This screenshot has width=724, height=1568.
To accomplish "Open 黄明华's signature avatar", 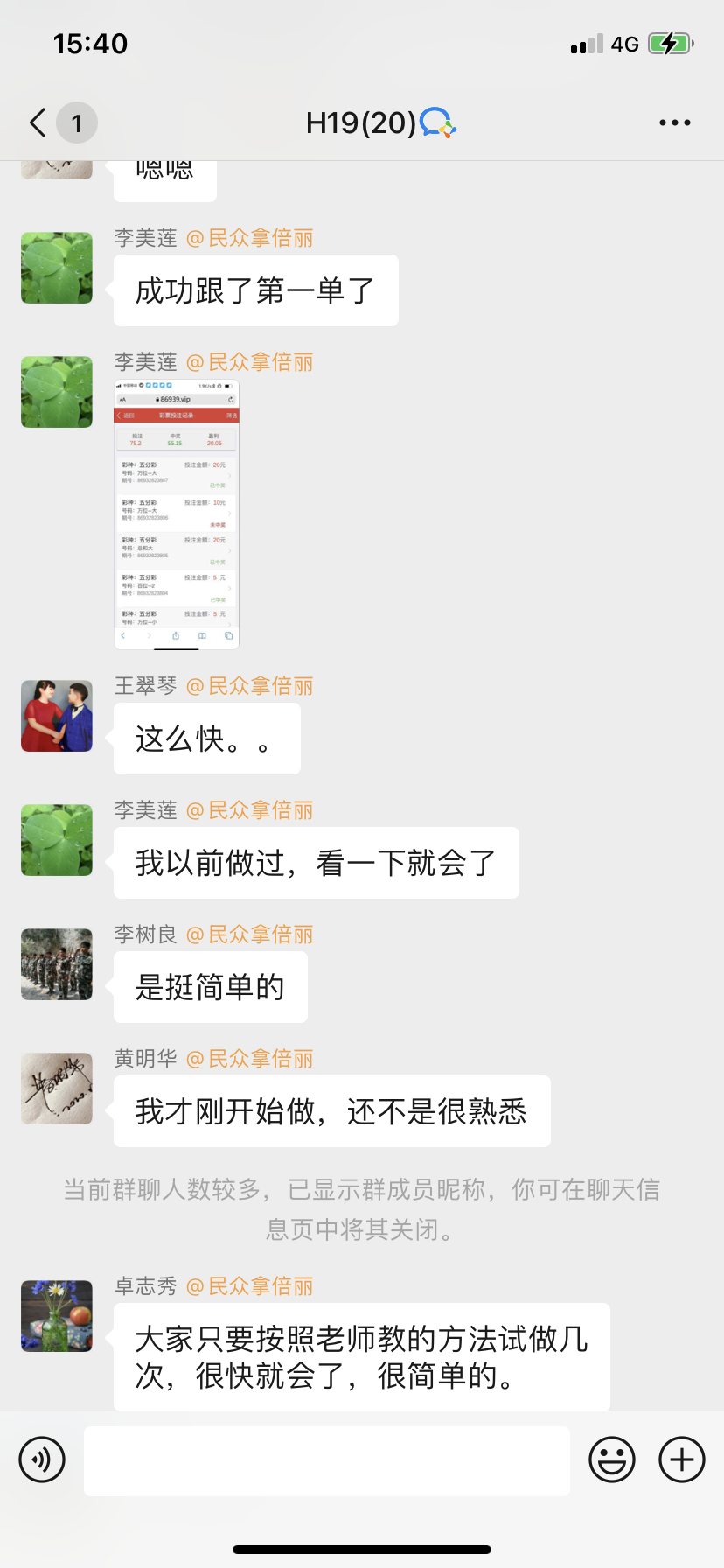I will tap(56, 1088).
